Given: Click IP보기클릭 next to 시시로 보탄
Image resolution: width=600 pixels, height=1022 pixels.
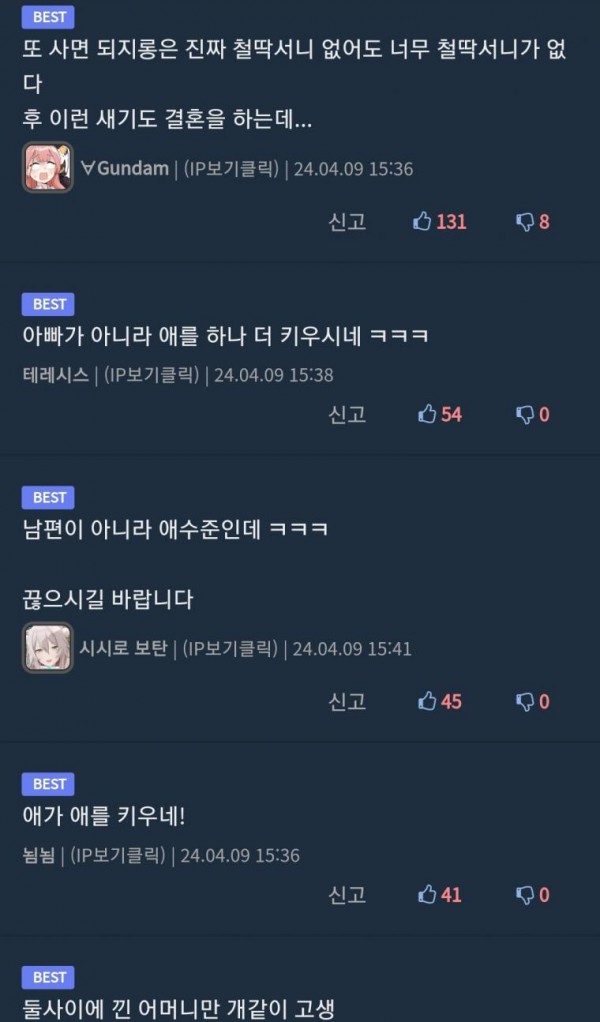Looking at the screenshot, I should [x=229, y=649].
